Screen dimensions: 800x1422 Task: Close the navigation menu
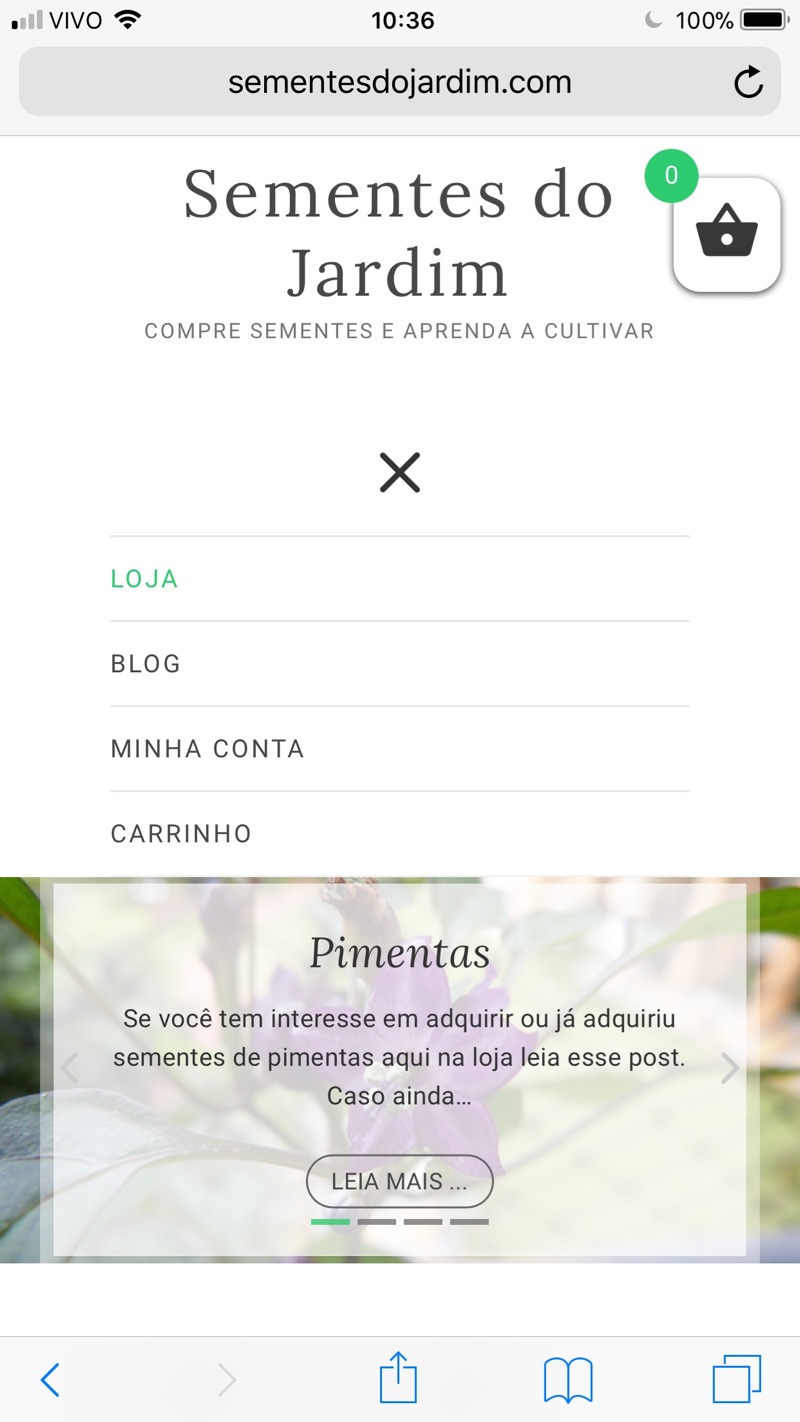(400, 472)
